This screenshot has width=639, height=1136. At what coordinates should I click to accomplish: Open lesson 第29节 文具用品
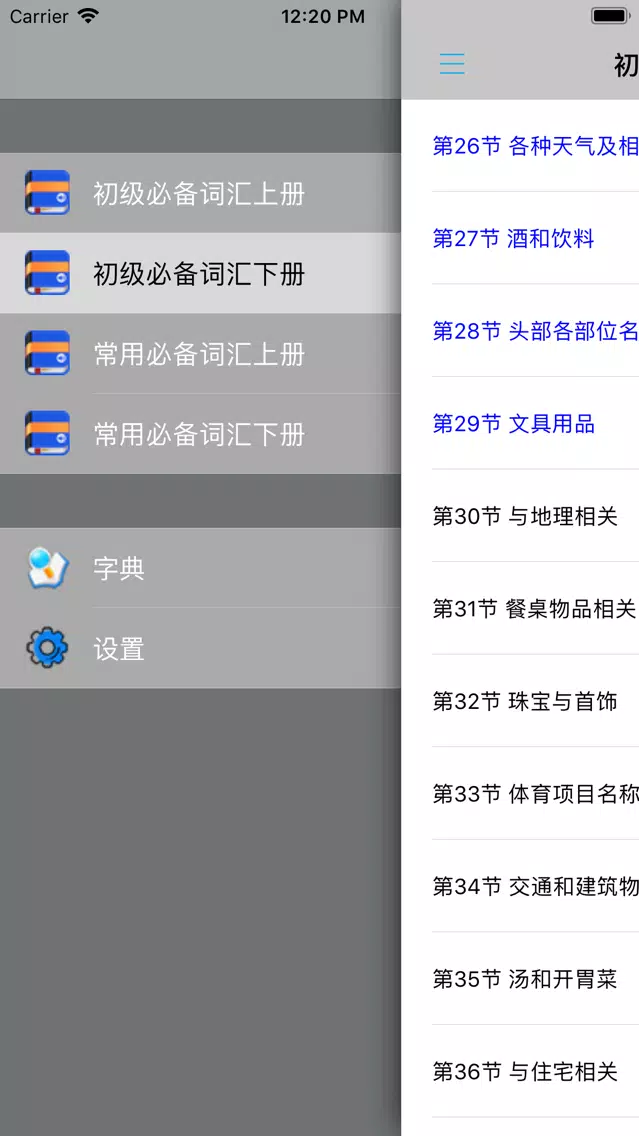coord(520,423)
